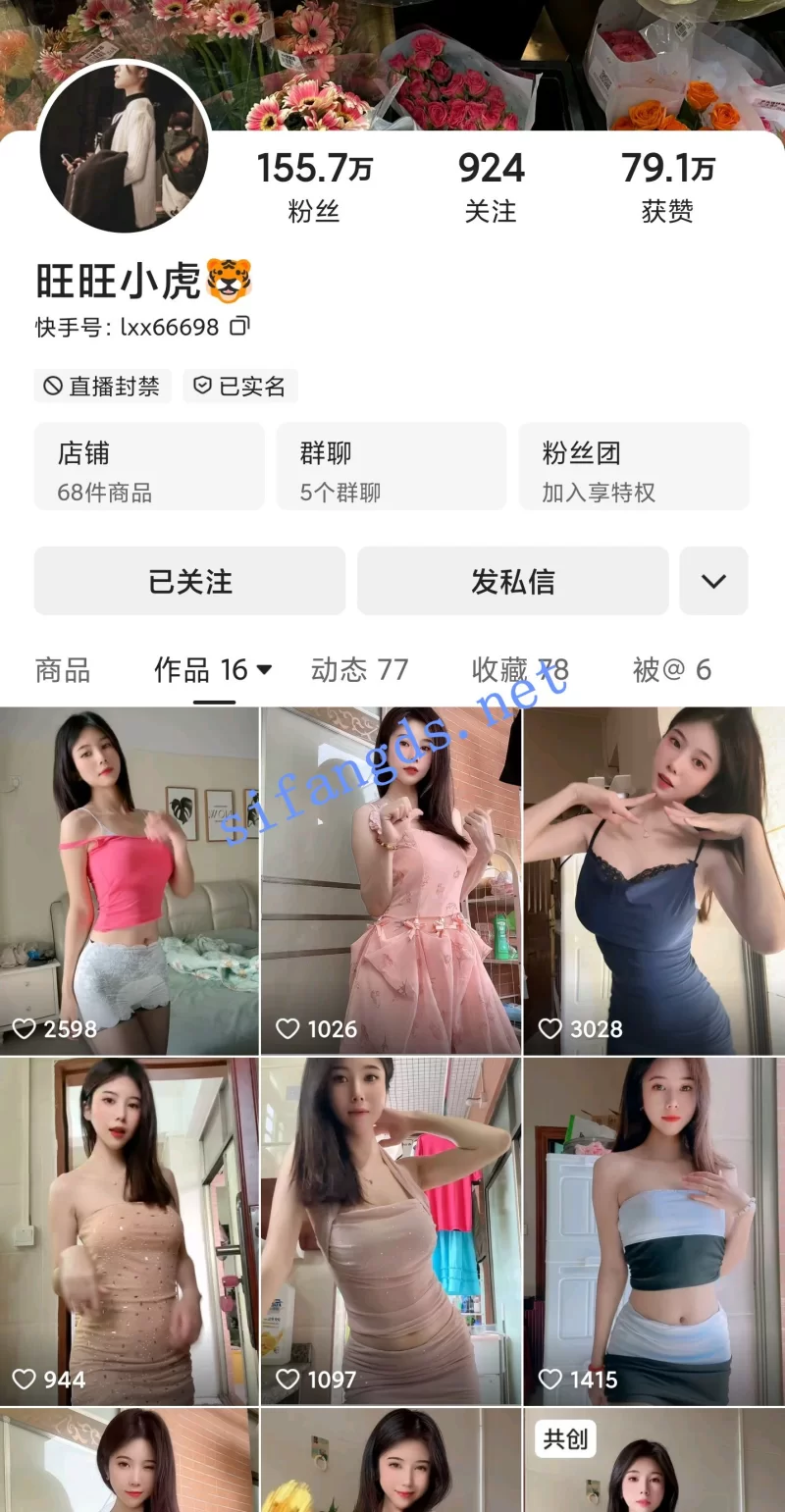This screenshot has width=785, height=1512.
Task: View the 924 关注 following list
Action: coord(491,186)
